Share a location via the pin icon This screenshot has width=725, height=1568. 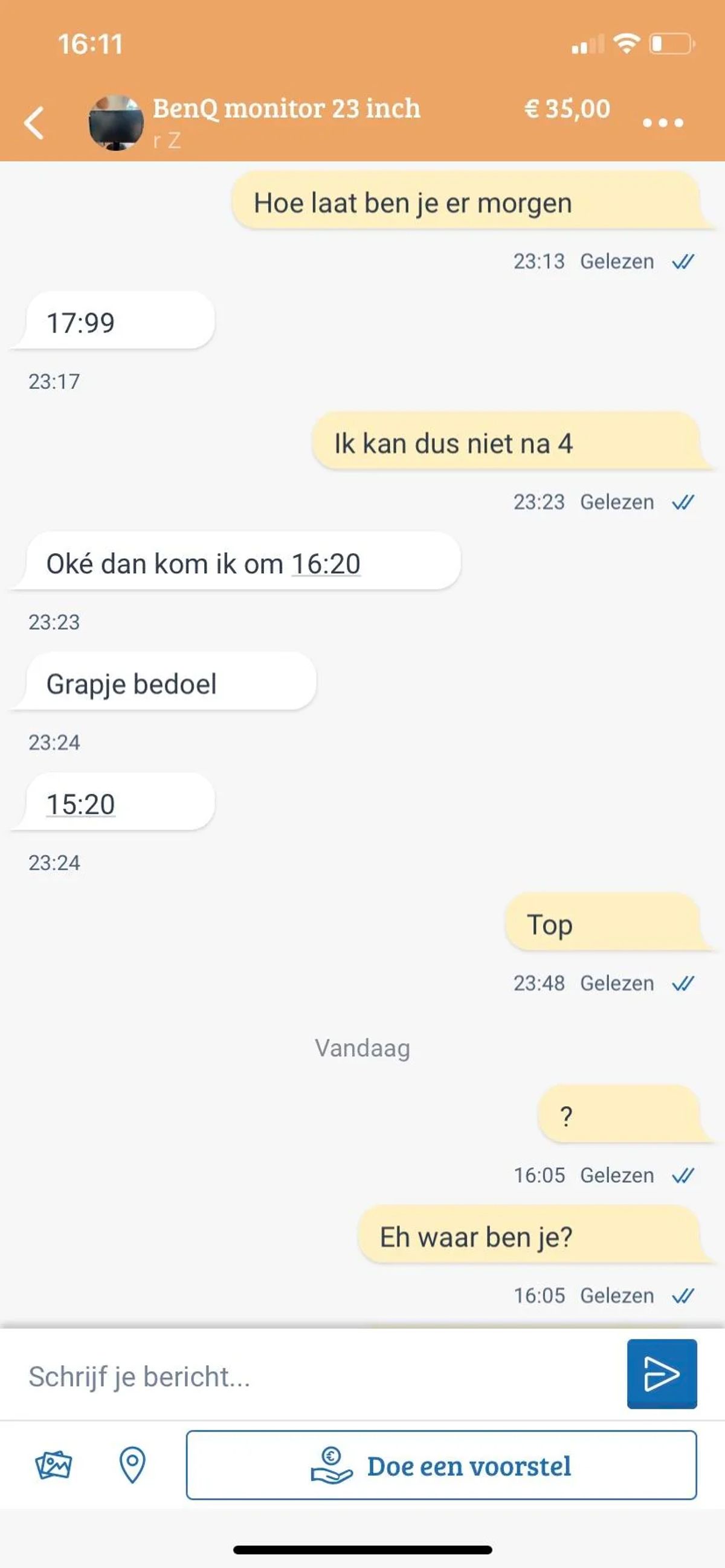132,1465
